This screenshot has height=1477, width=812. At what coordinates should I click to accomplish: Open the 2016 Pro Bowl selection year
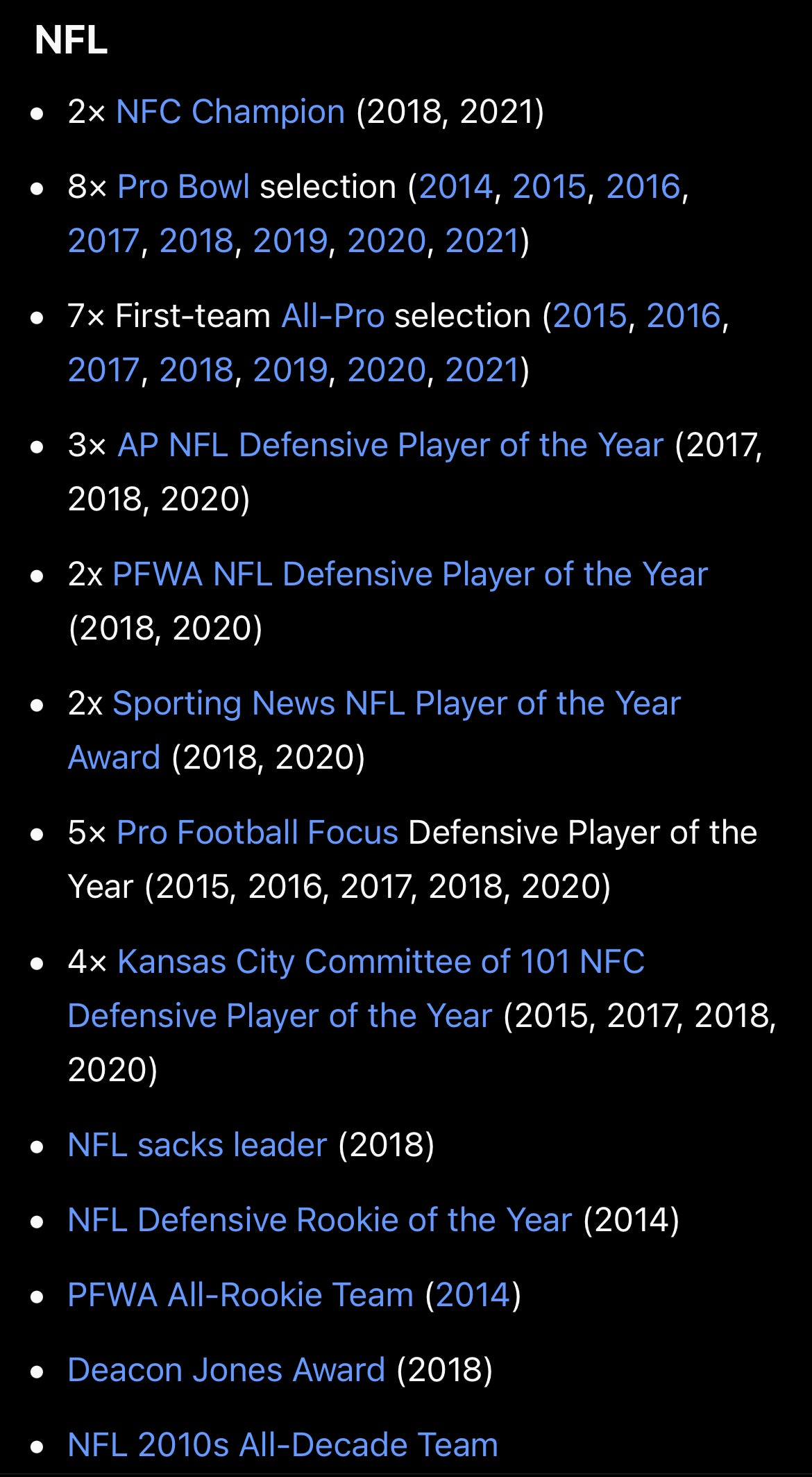[x=643, y=187]
